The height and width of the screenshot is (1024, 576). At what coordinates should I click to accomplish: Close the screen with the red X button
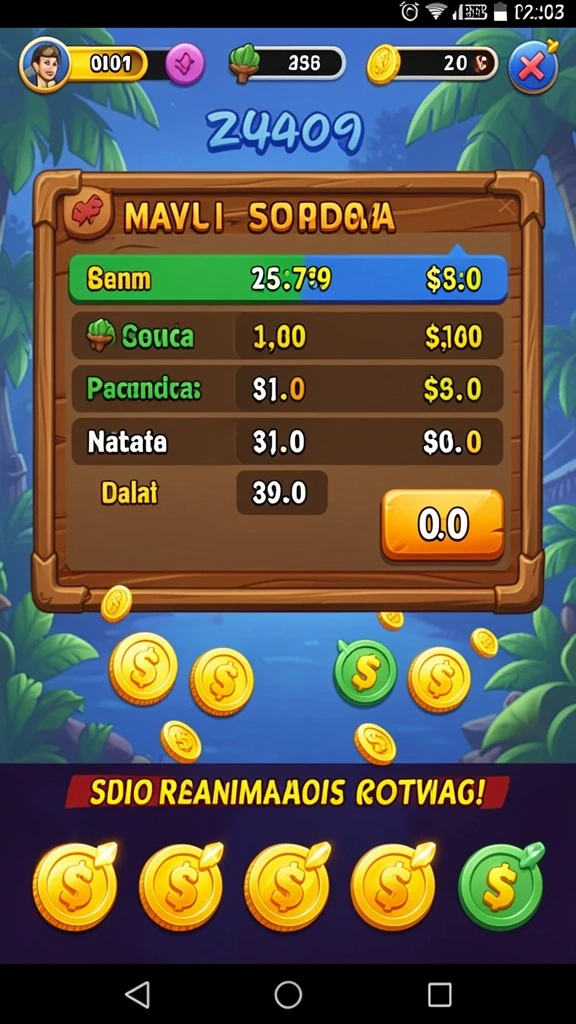click(532, 66)
